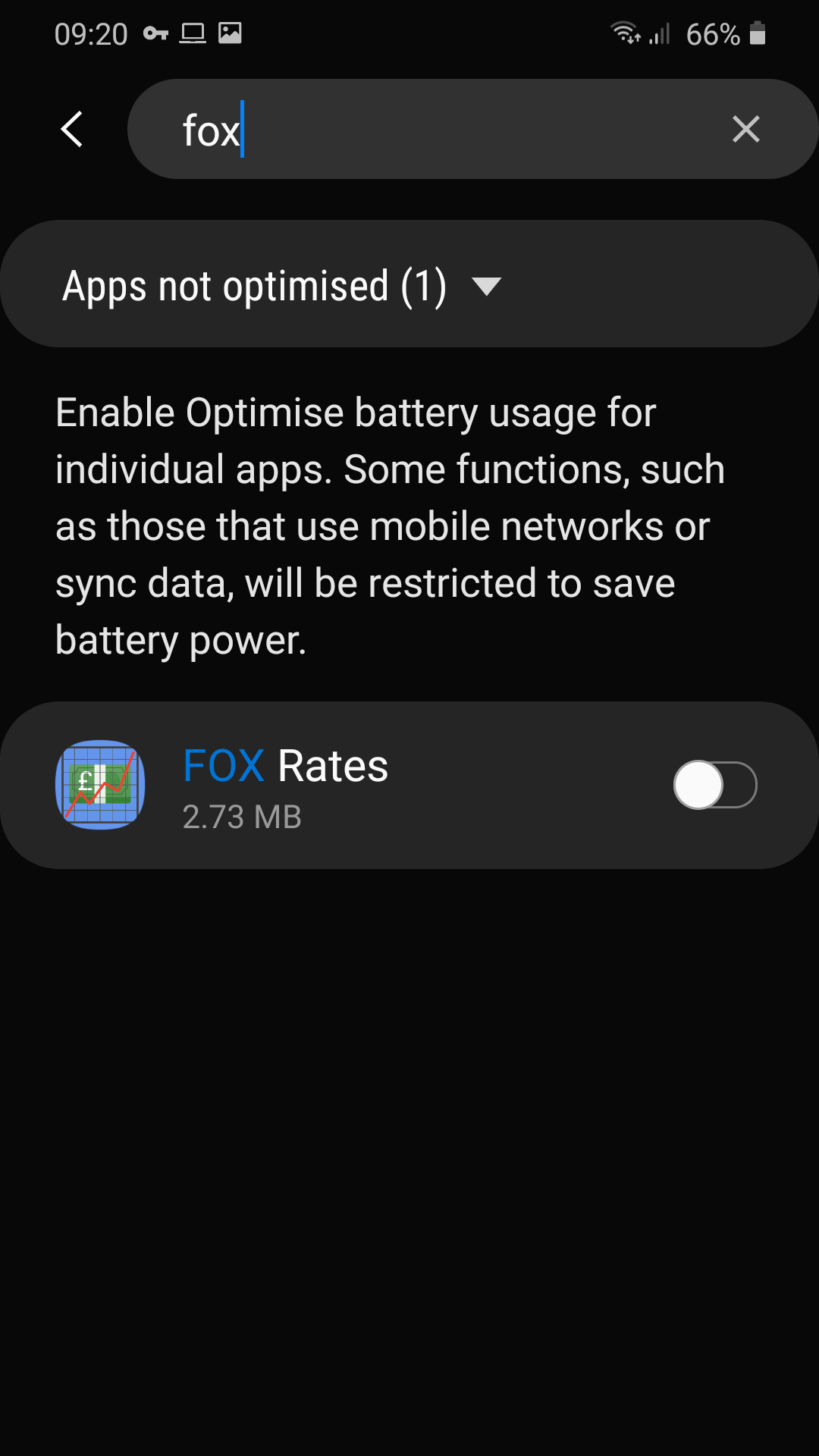Screen dimensions: 819x1456
Task: Clear the search text
Action: pyautogui.click(x=745, y=130)
